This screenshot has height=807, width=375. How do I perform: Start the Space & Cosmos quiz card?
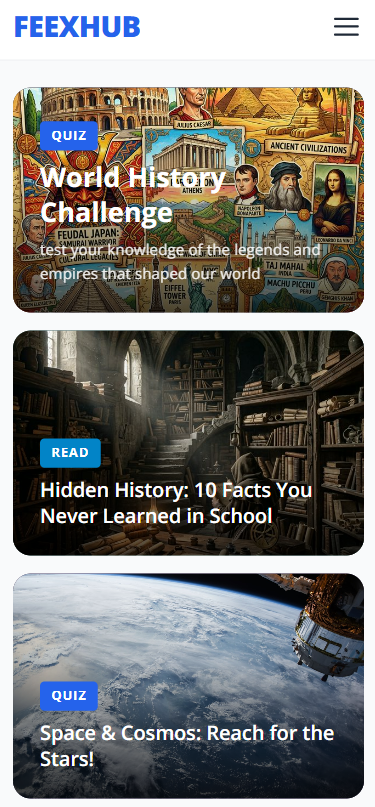(x=188, y=686)
